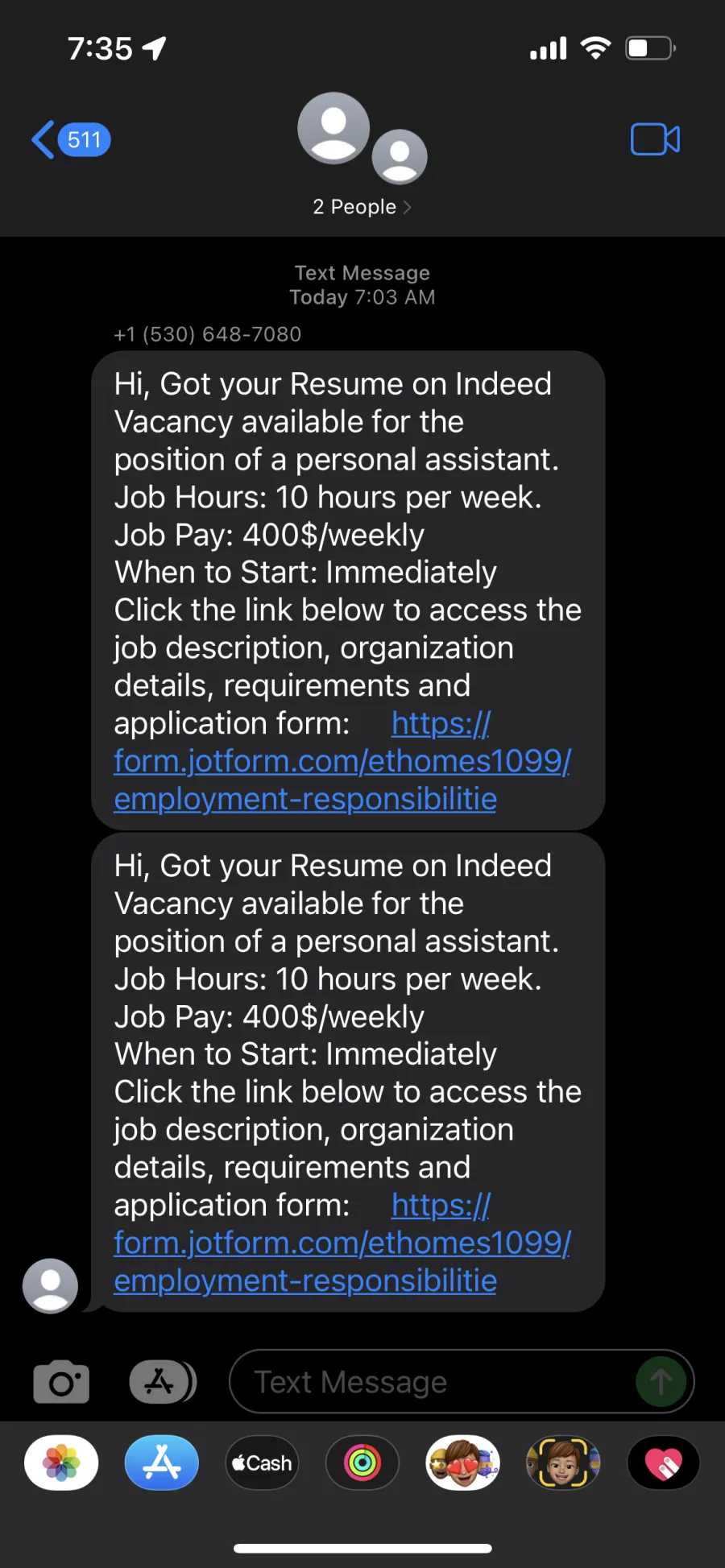Viewport: 725px width, 1568px height.
Task: Toggle the App Store apps drawer button
Action: 163,1382
